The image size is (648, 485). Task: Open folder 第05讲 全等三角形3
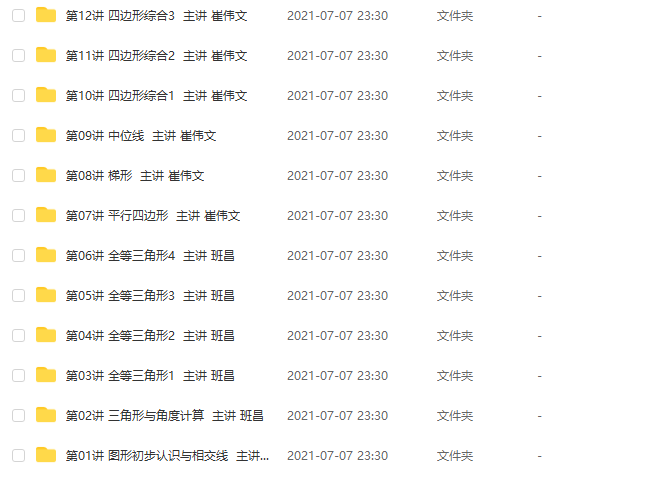pyautogui.click(x=150, y=296)
